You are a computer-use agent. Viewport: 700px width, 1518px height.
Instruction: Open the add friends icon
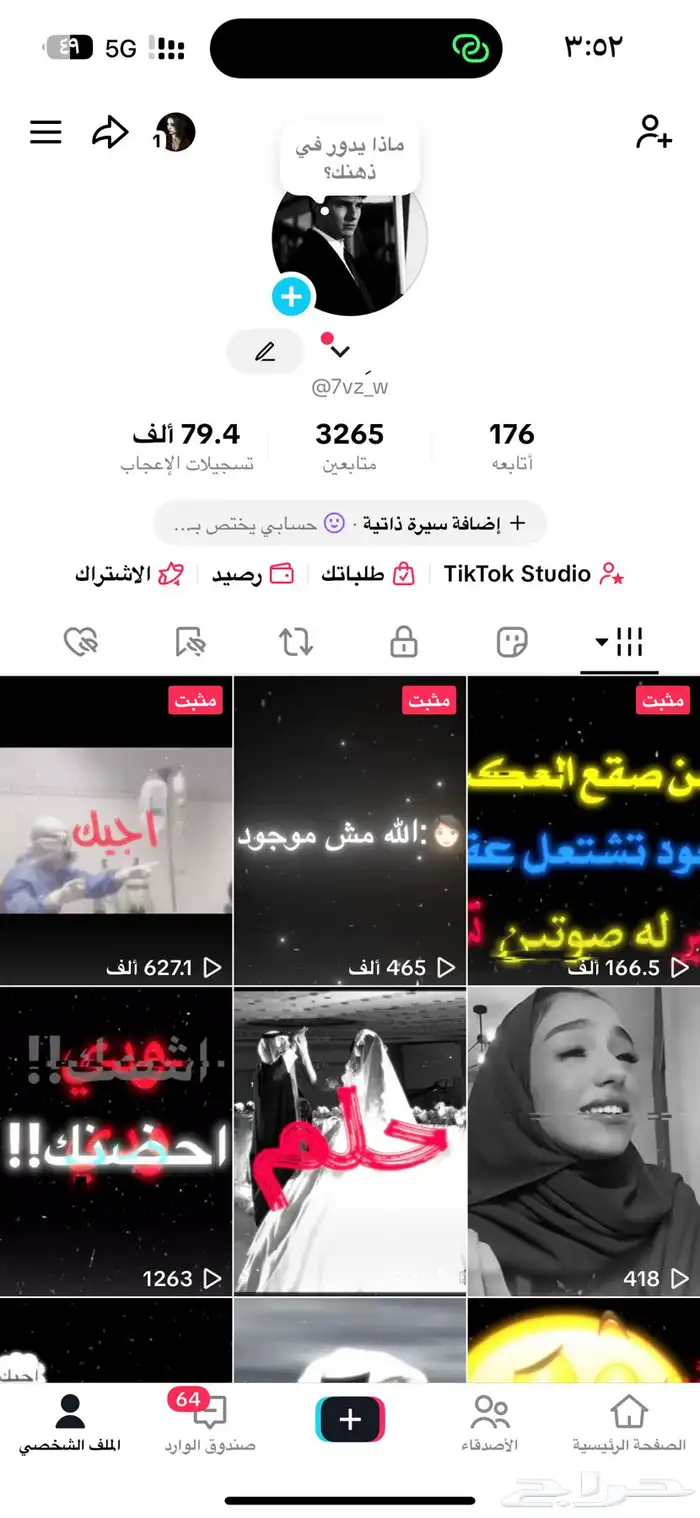pyautogui.click(x=654, y=132)
